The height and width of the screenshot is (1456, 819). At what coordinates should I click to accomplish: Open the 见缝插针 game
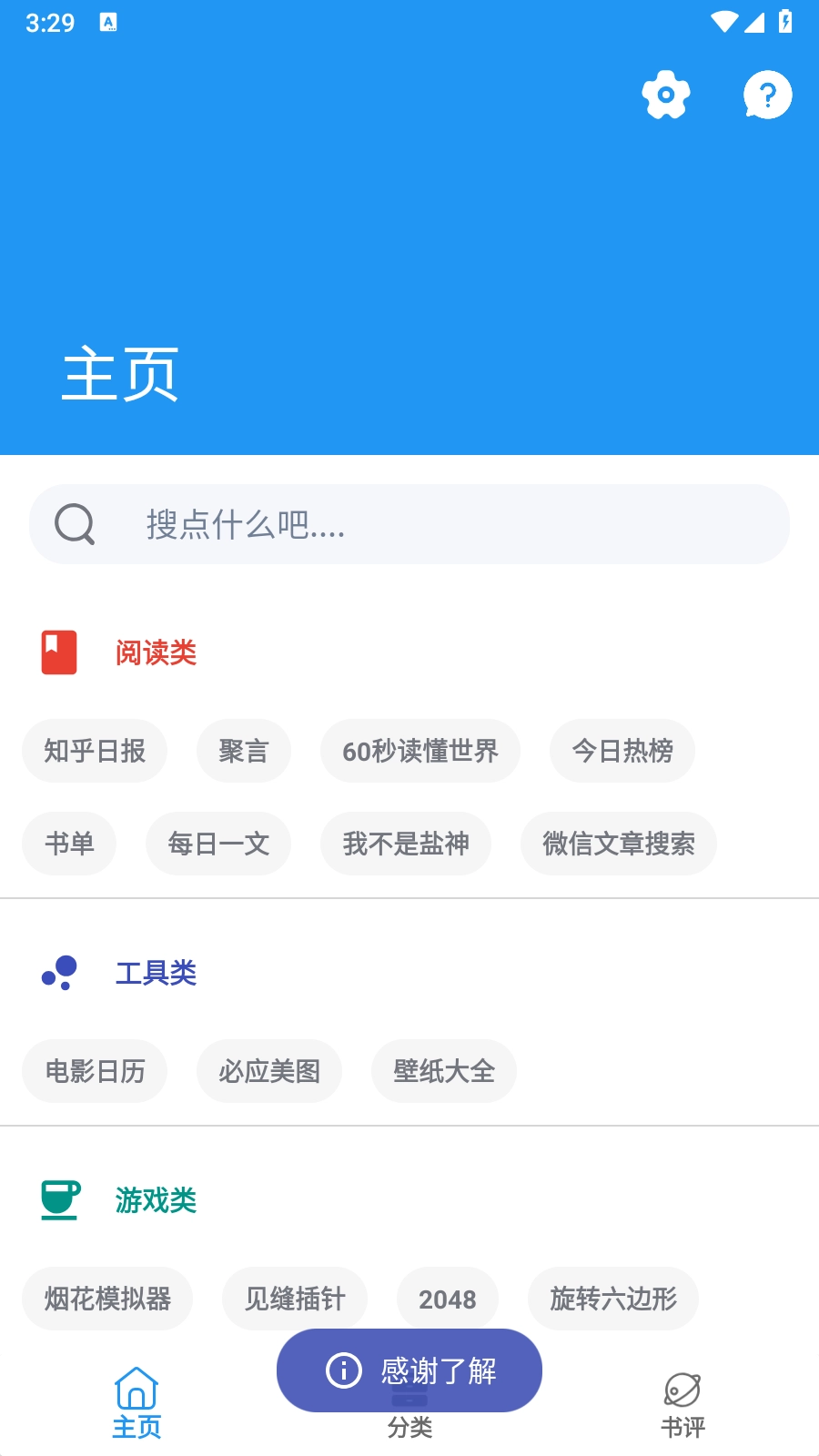click(x=295, y=1299)
